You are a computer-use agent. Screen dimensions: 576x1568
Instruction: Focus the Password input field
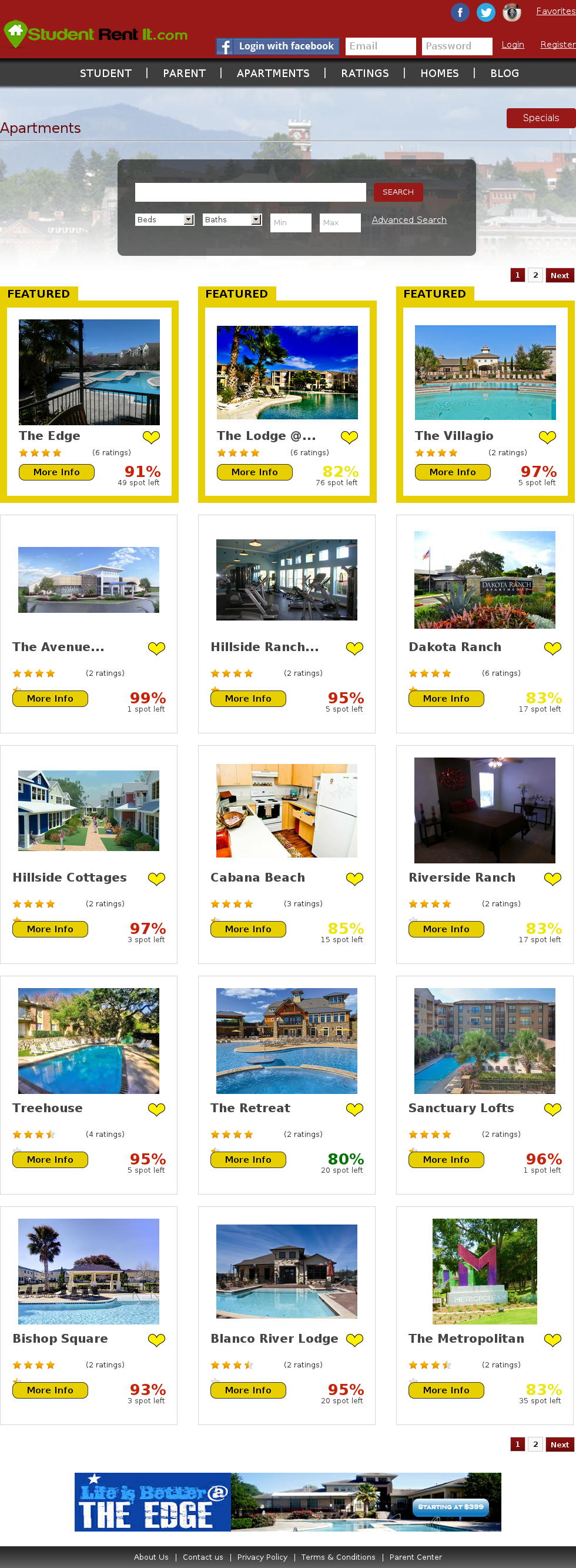click(456, 46)
